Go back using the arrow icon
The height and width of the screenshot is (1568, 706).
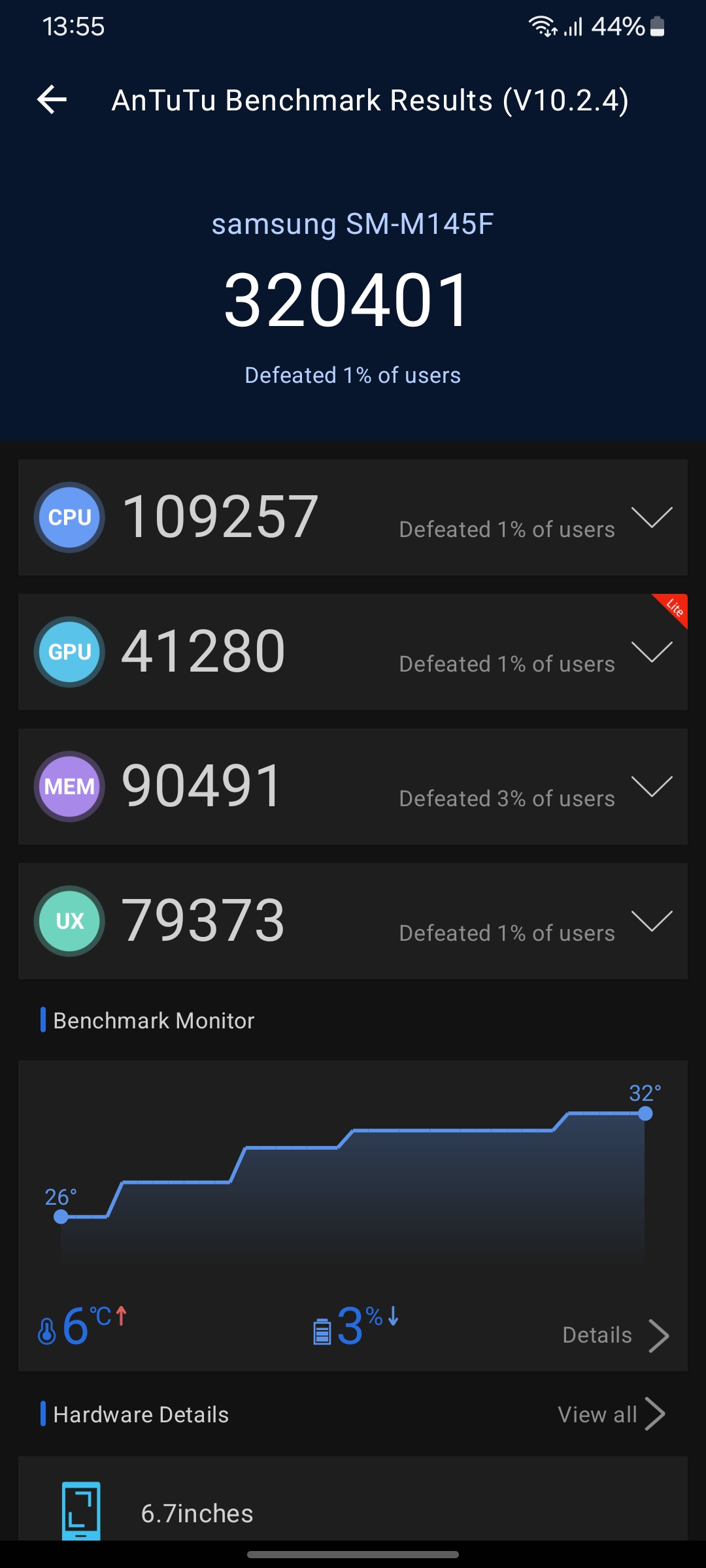point(52,100)
